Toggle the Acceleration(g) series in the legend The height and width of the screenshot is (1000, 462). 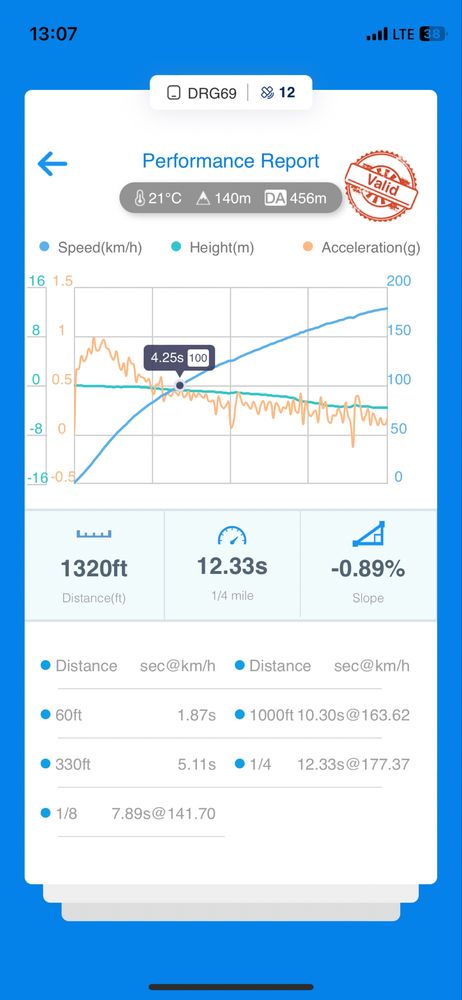pos(361,247)
